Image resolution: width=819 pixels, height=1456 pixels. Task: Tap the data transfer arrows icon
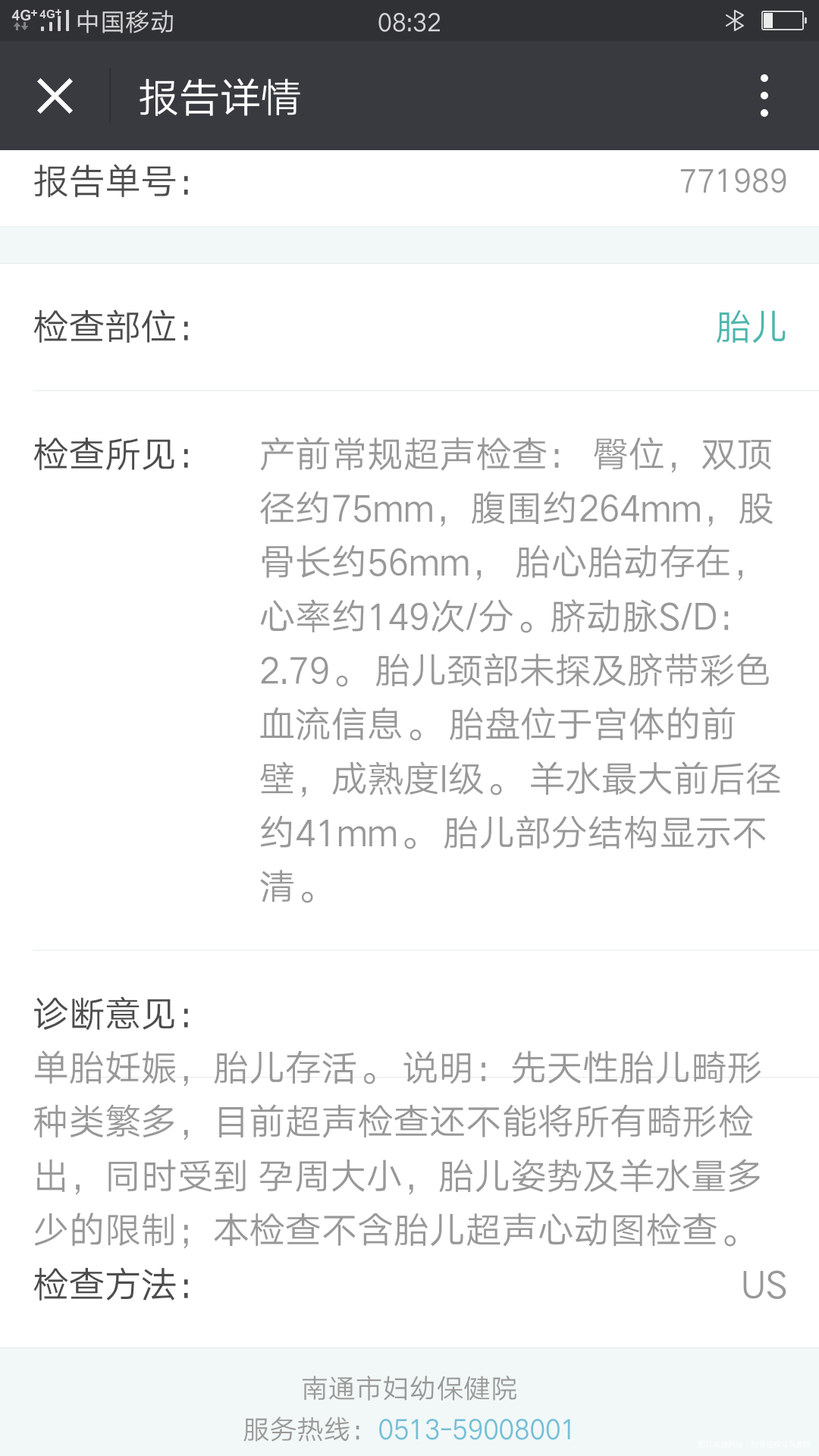20,24
